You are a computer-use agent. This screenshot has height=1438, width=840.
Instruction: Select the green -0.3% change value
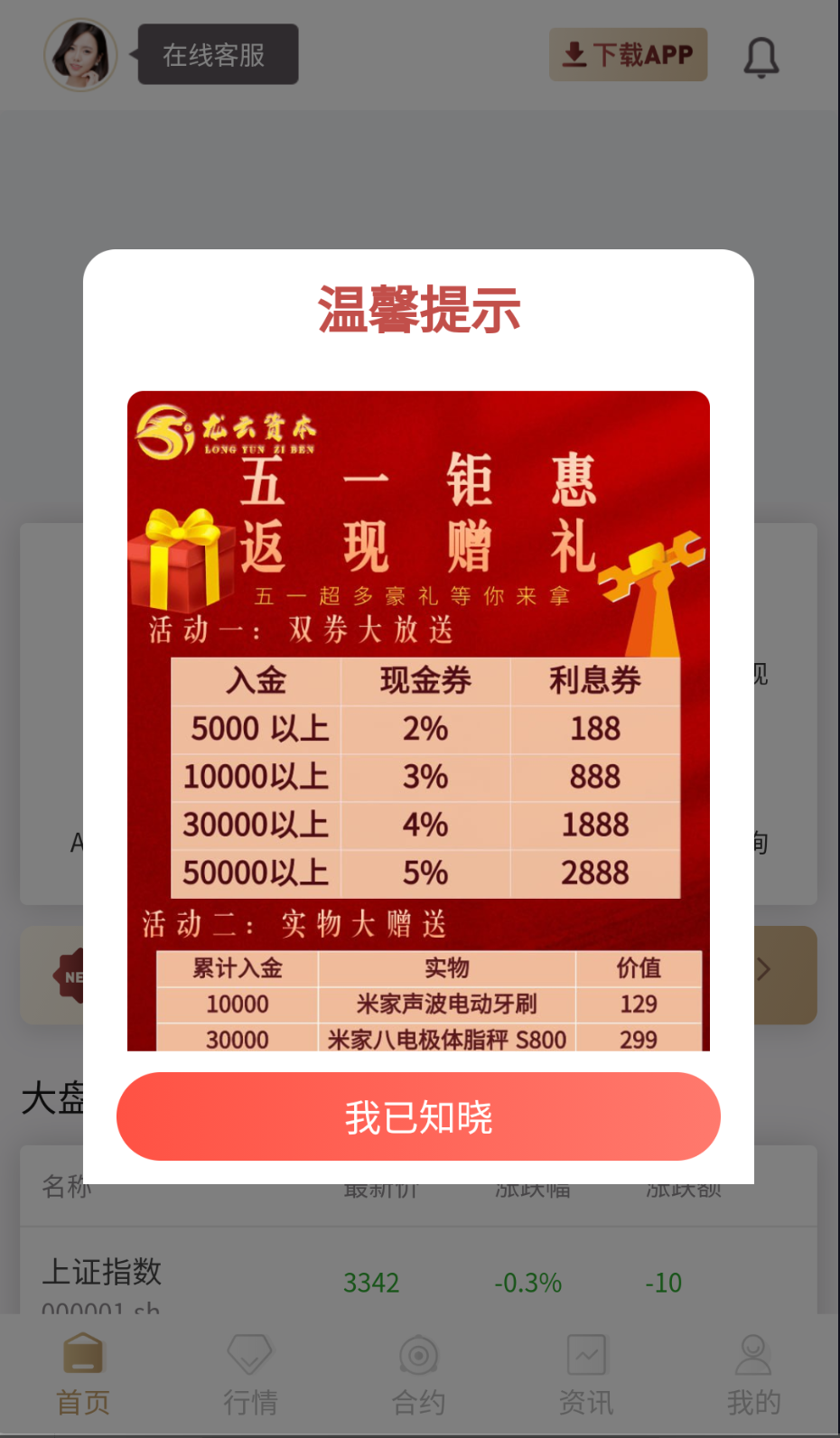528,1283
